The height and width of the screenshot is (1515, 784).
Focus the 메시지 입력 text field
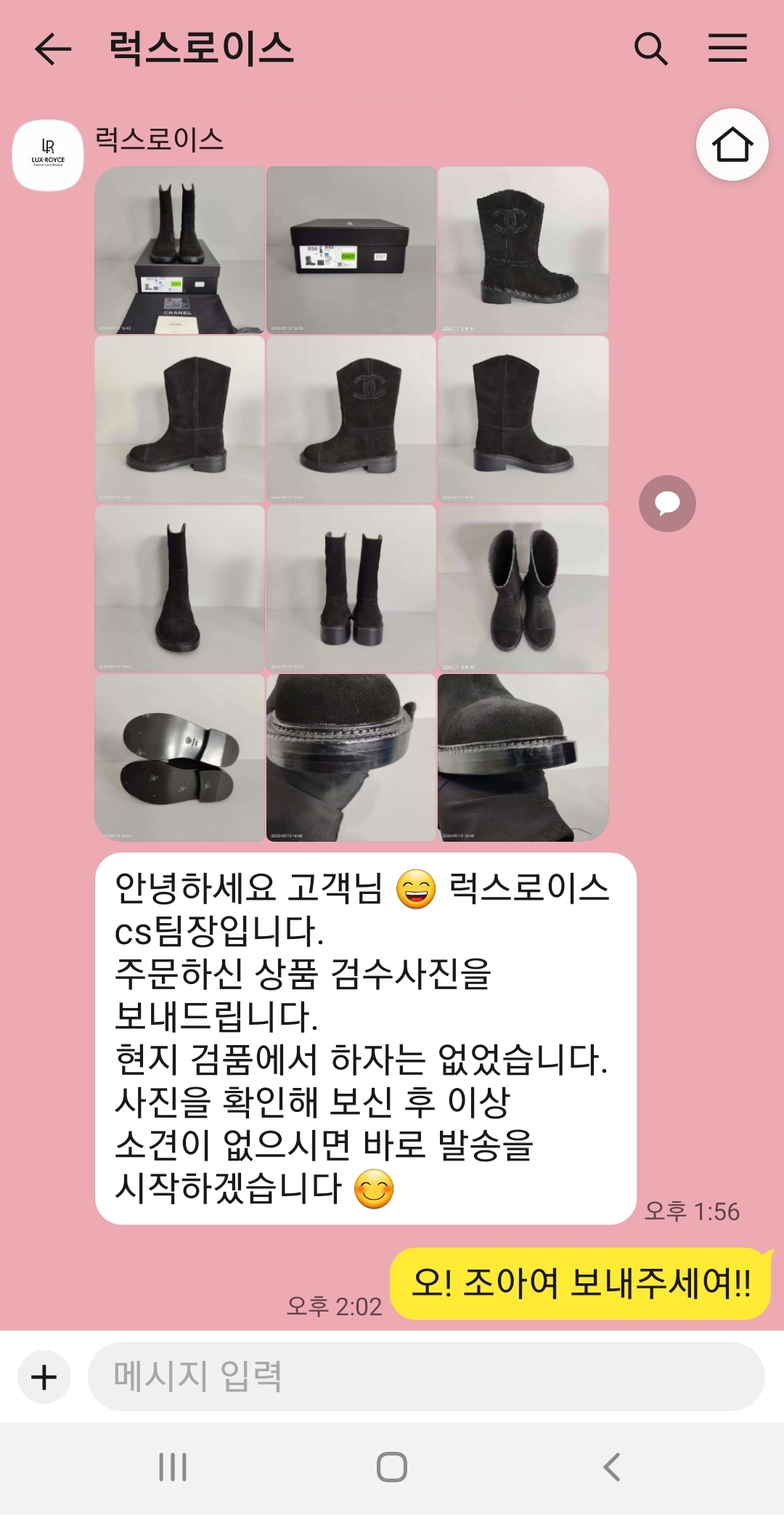pos(425,1377)
